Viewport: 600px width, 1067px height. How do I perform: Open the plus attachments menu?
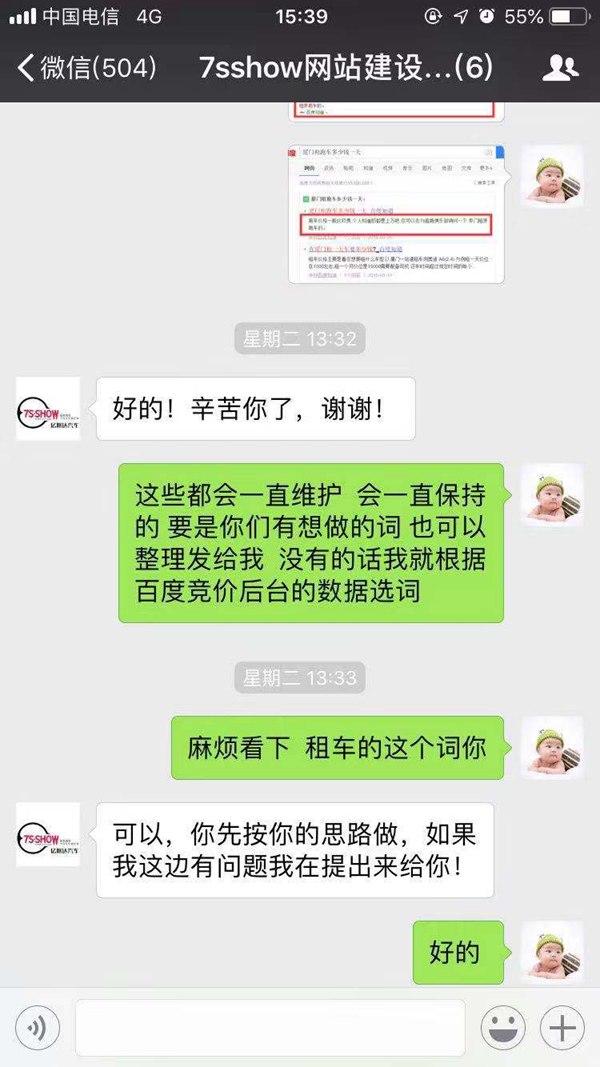coord(562,1027)
